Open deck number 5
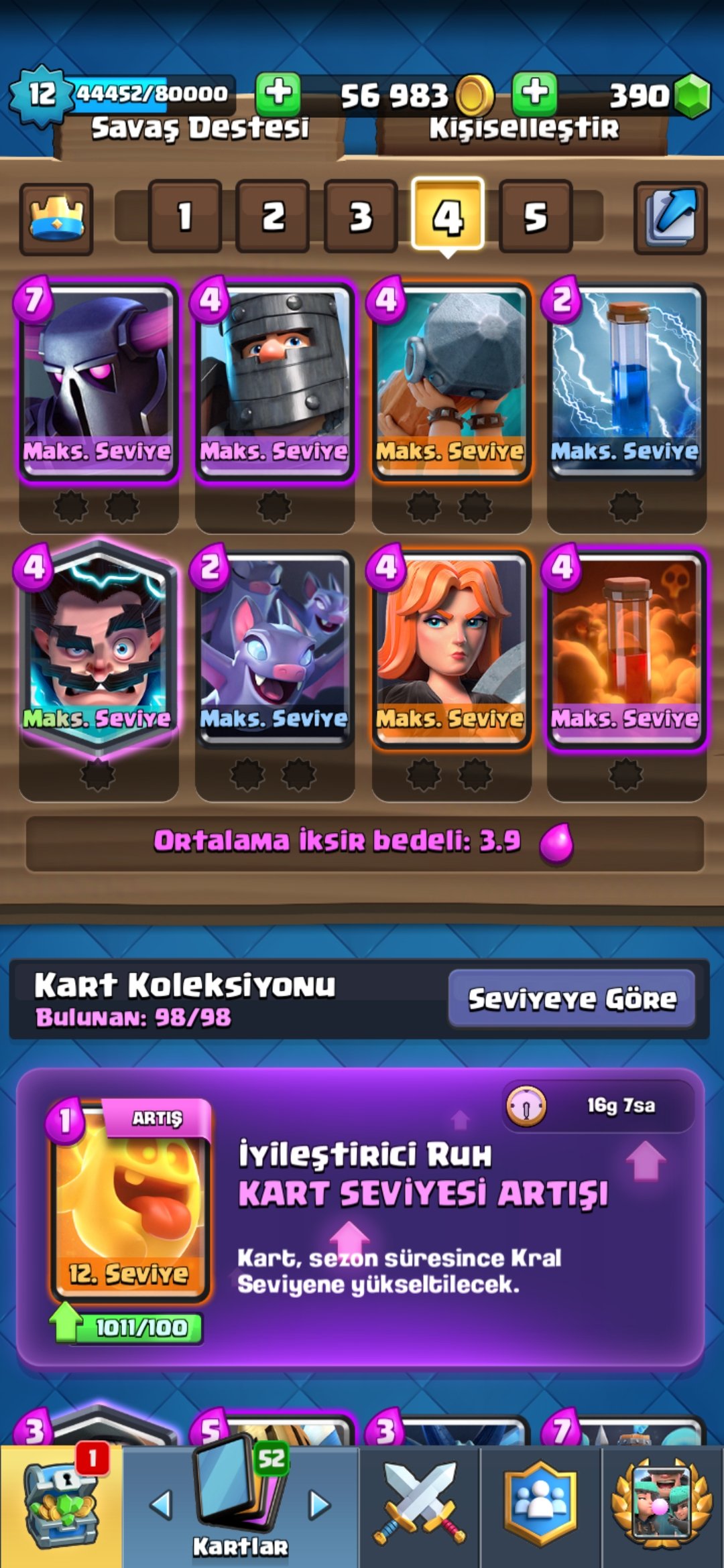 click(535, 216)
